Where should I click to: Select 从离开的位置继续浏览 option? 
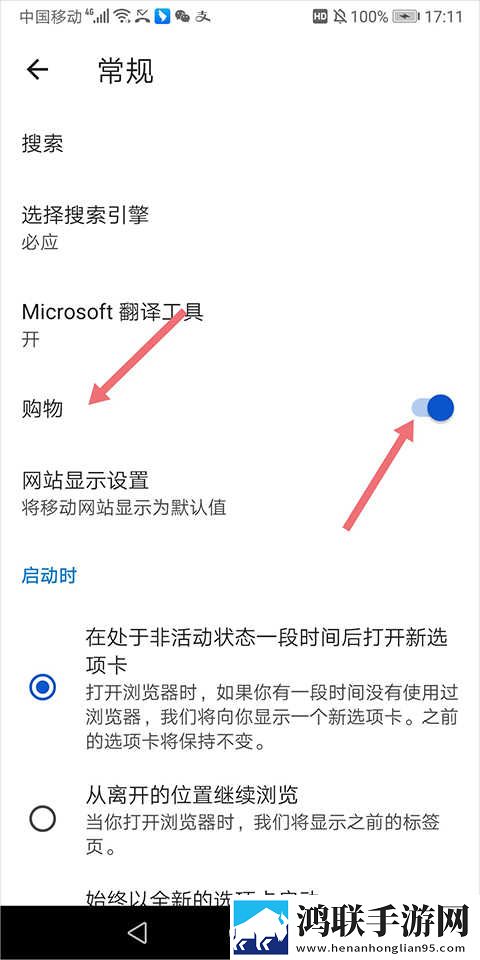pyautogui.click(x=43, y=819)
